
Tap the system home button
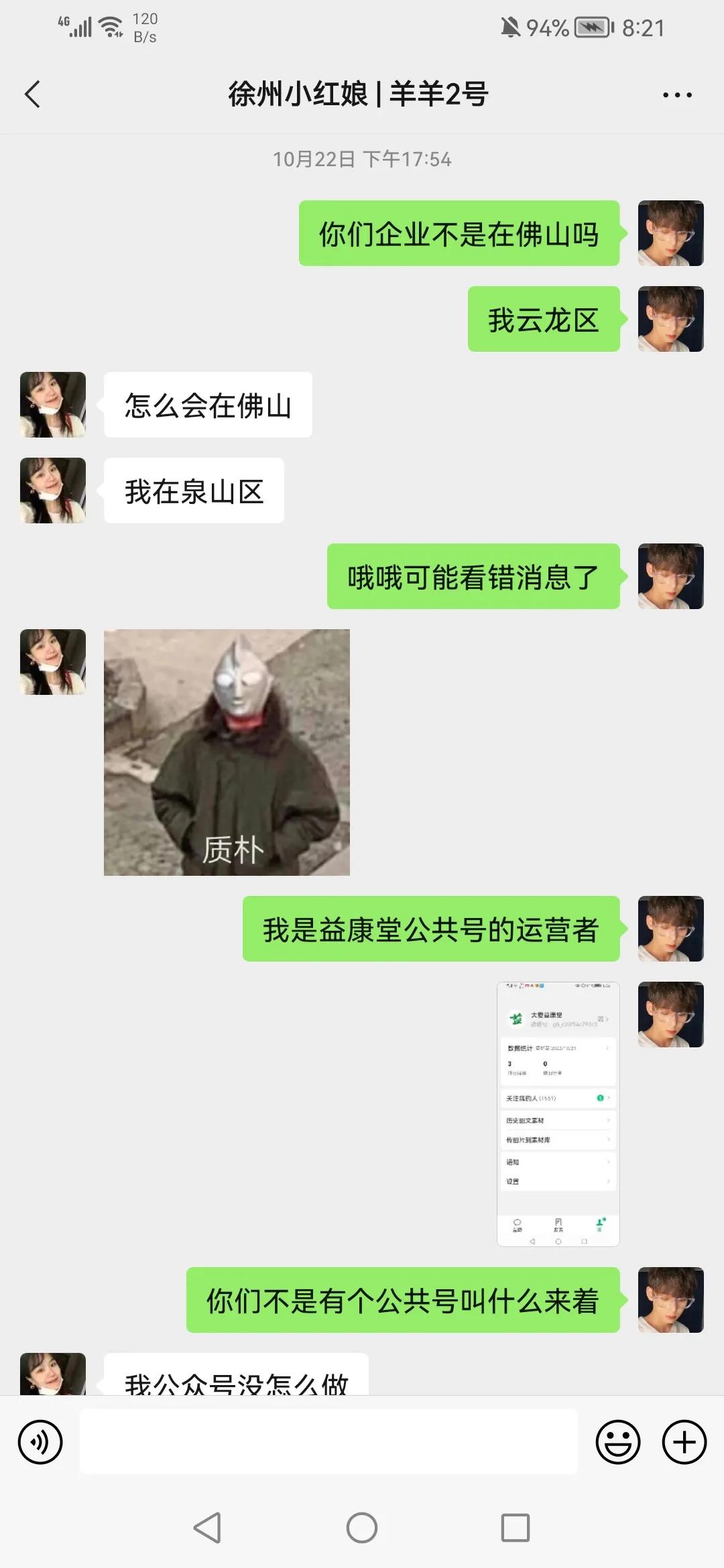(362, 1528)
